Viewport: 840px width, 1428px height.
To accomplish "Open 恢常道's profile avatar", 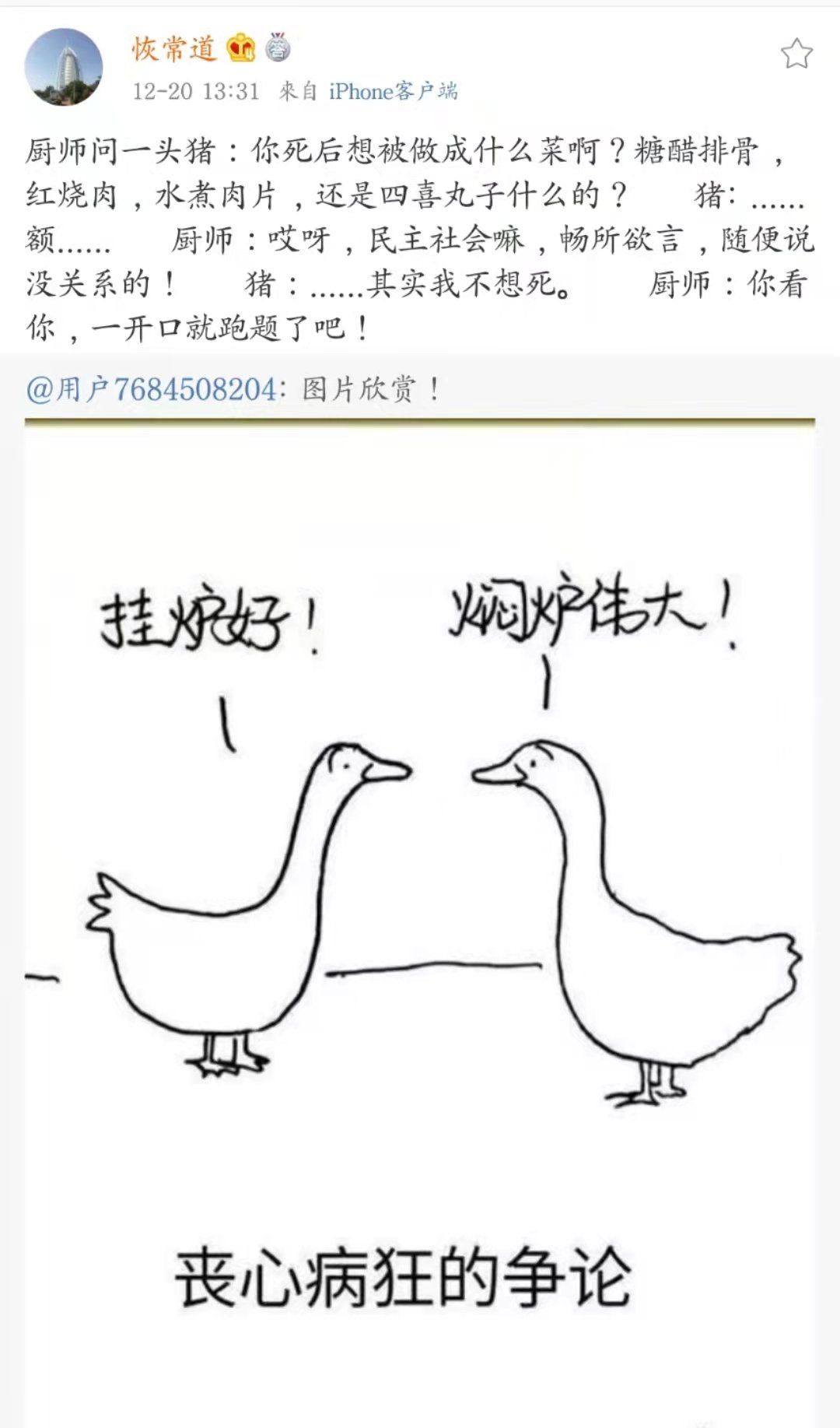I will point(63,67).
